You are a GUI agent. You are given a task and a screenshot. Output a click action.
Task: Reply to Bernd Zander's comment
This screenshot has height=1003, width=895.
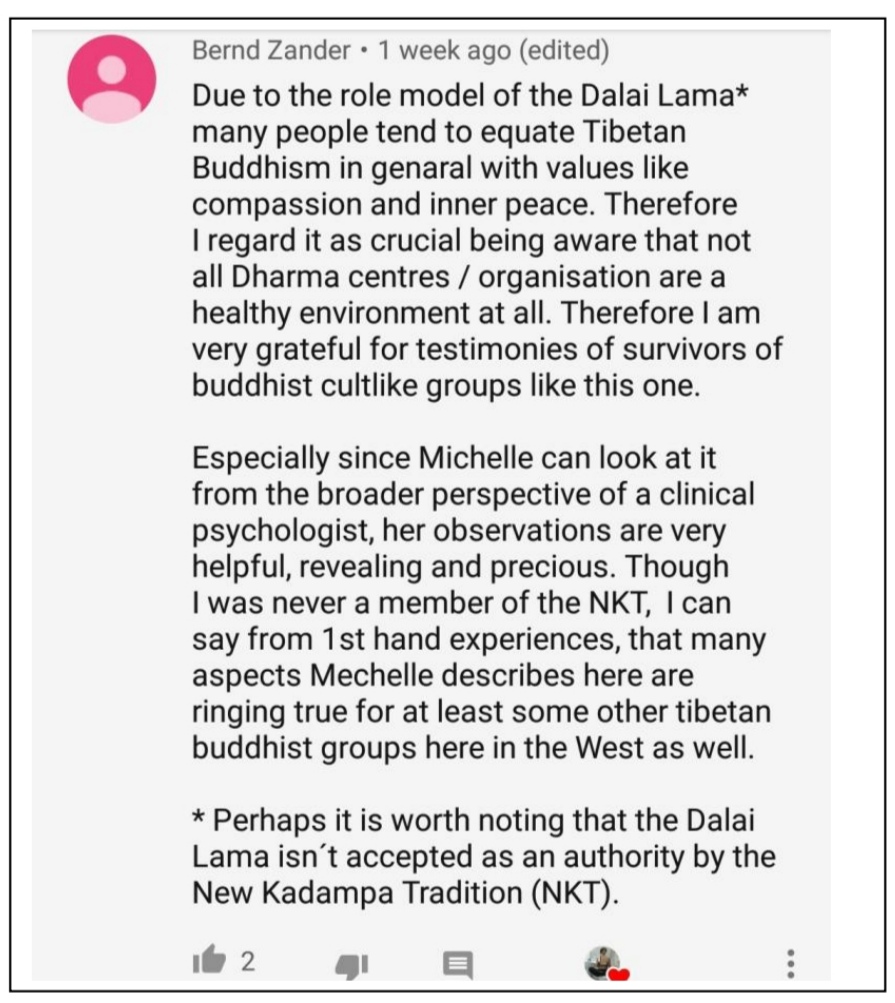457,964
